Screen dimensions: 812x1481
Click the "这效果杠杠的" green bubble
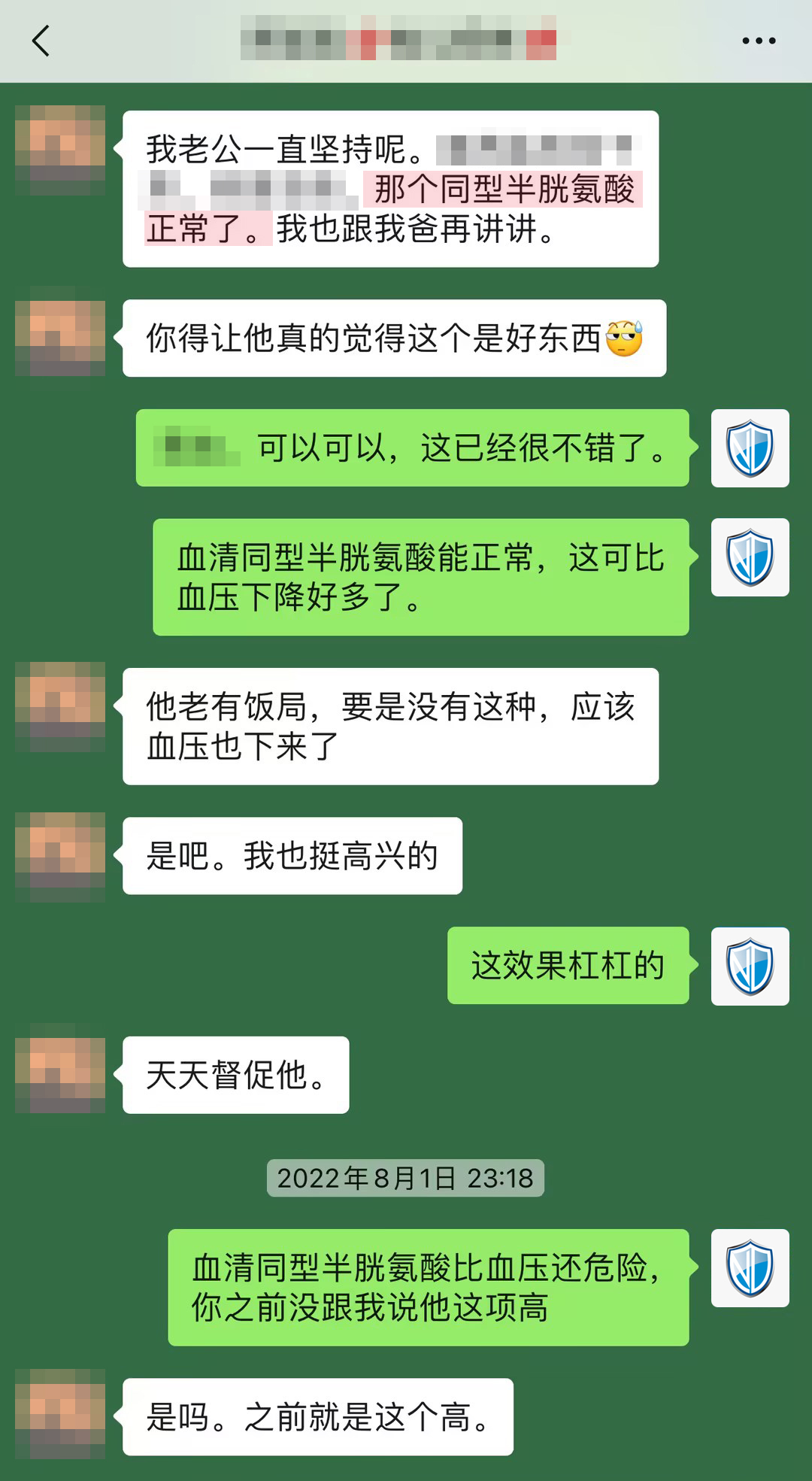[566, 968]
